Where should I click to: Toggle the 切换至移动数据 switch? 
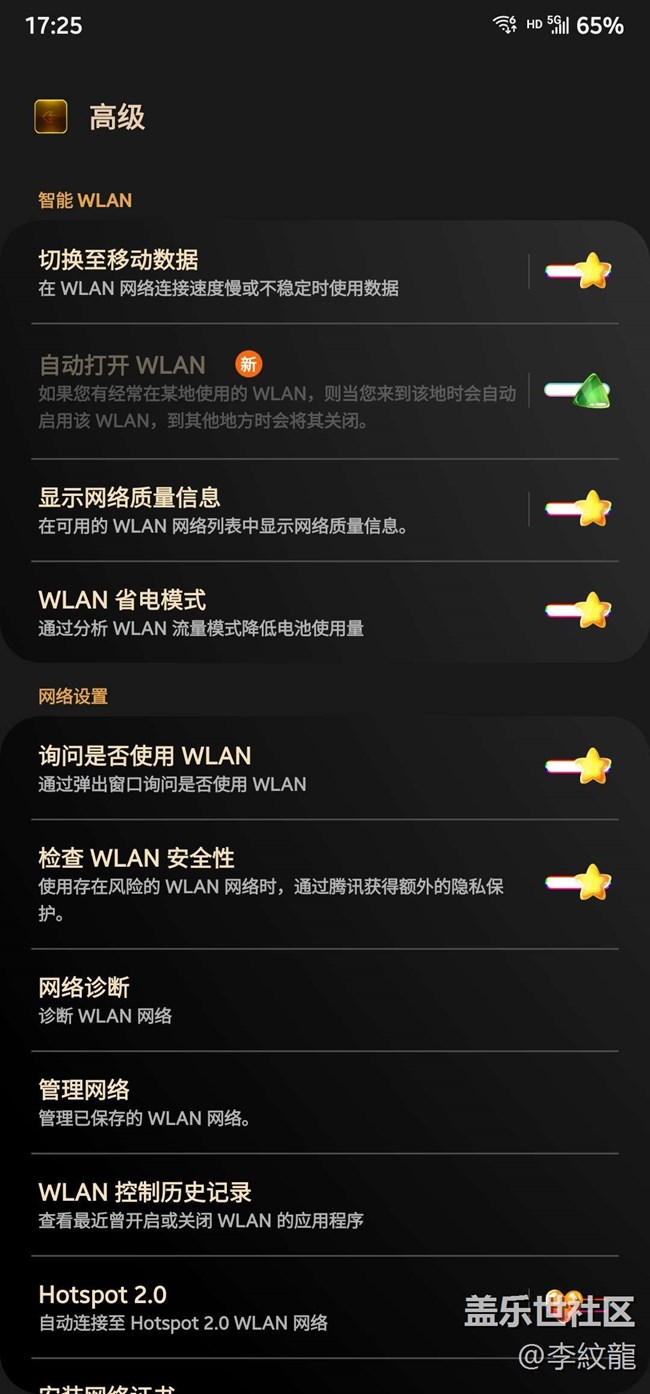pyautogui.click(x=578, y=271)
